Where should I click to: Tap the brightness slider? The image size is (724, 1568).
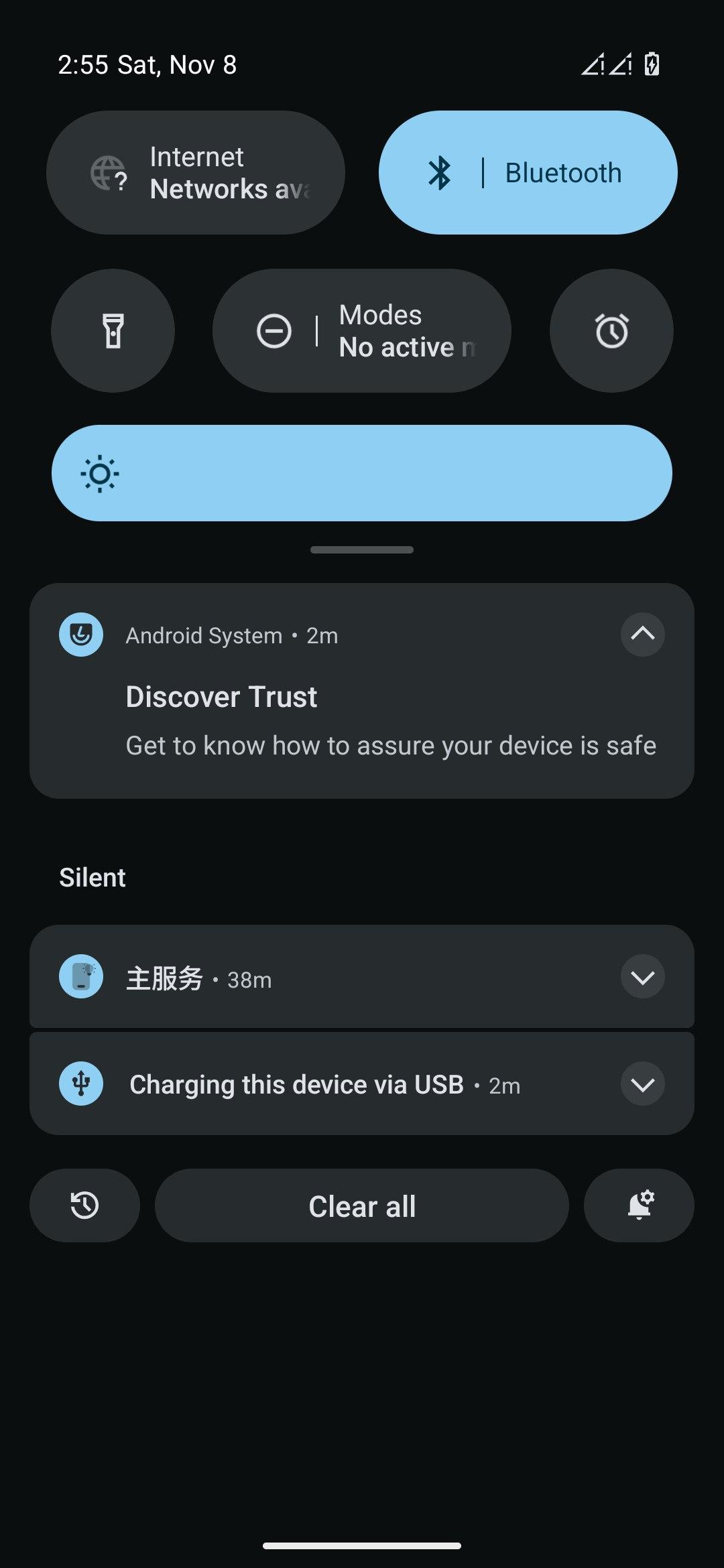(x=362, y=473)
